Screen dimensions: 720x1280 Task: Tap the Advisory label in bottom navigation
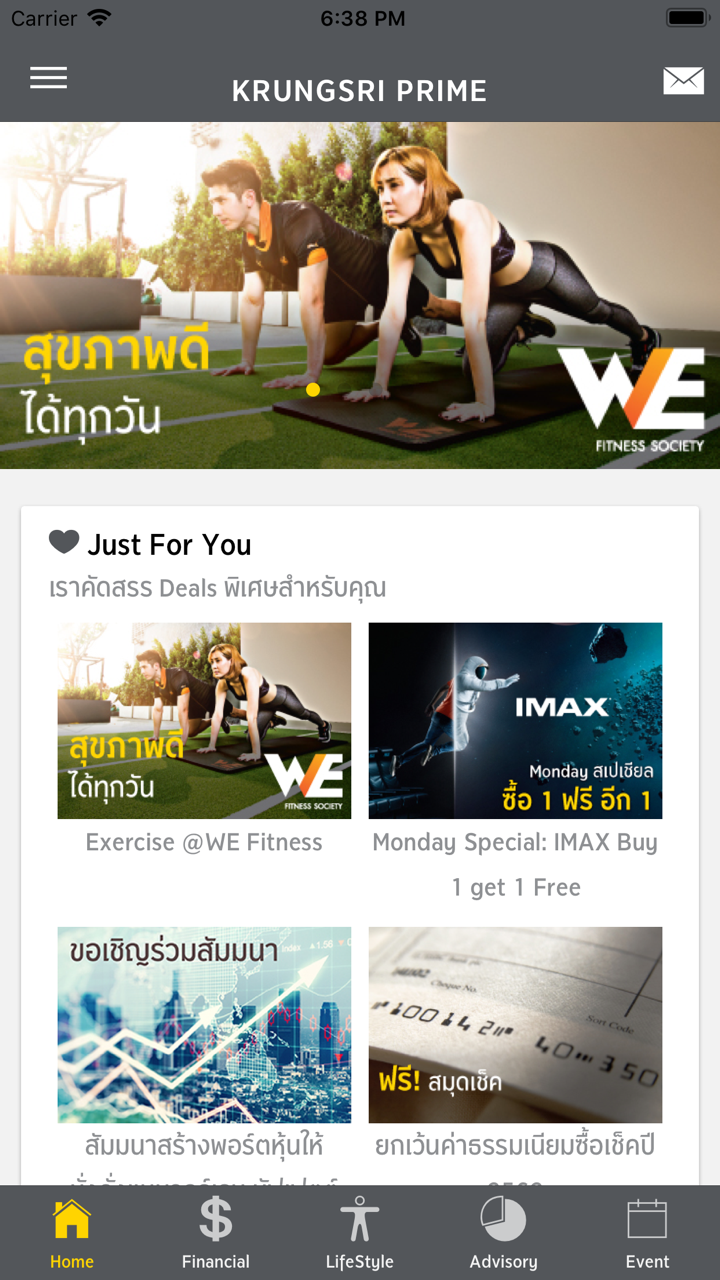pos(503,1262)
